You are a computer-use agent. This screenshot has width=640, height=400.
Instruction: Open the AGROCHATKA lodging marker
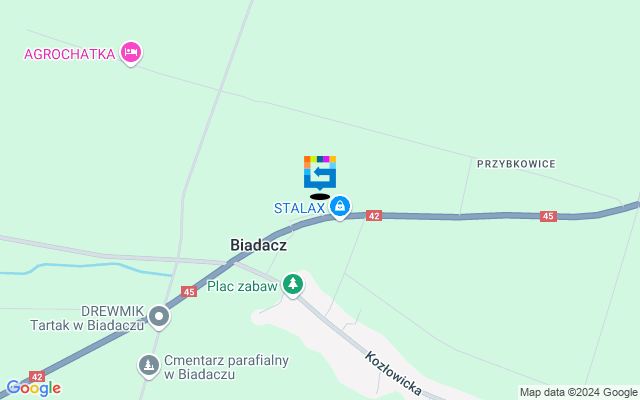131,52
